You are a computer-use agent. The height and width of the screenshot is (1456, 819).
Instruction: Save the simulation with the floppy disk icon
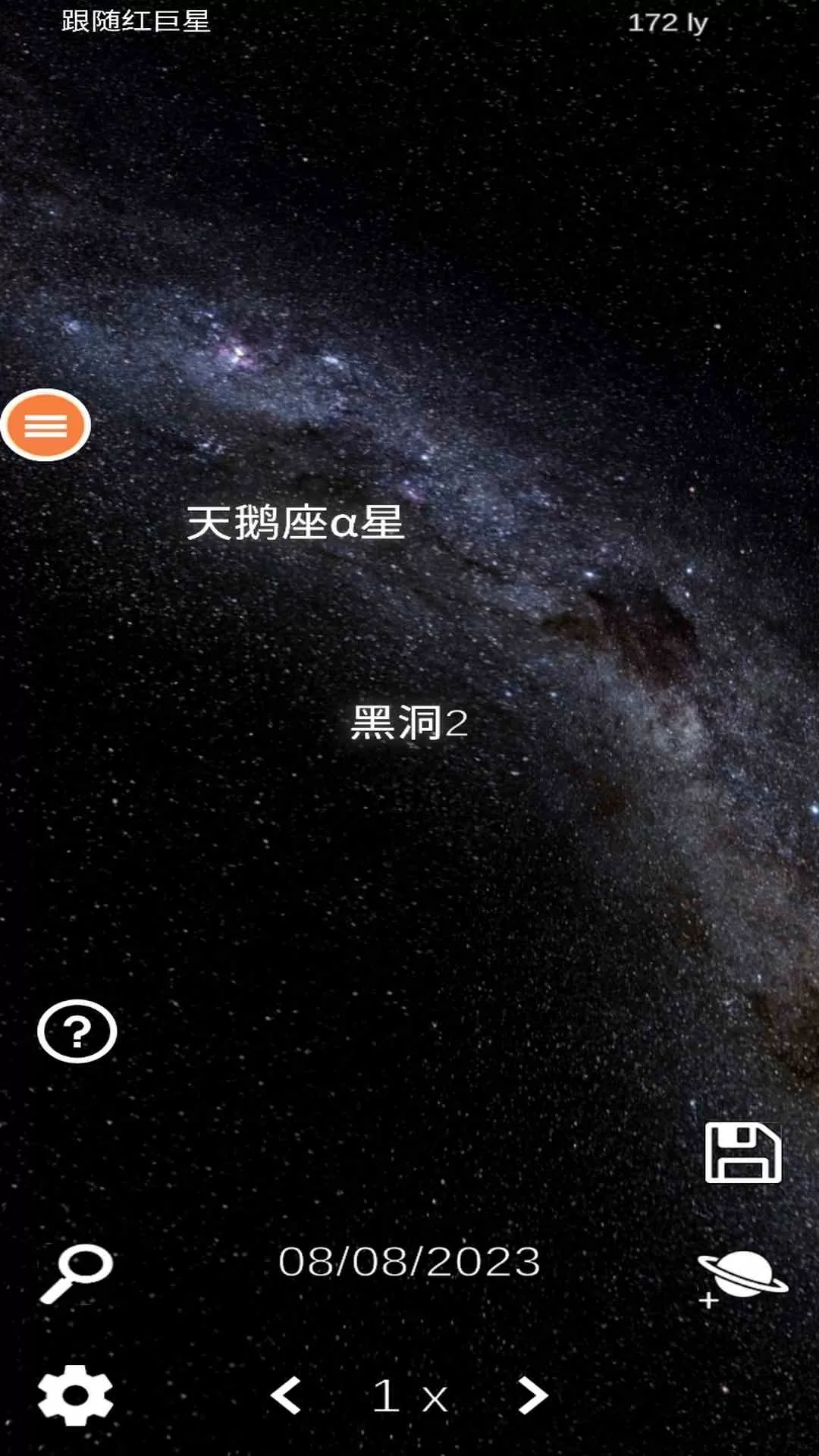[742, 1153]
